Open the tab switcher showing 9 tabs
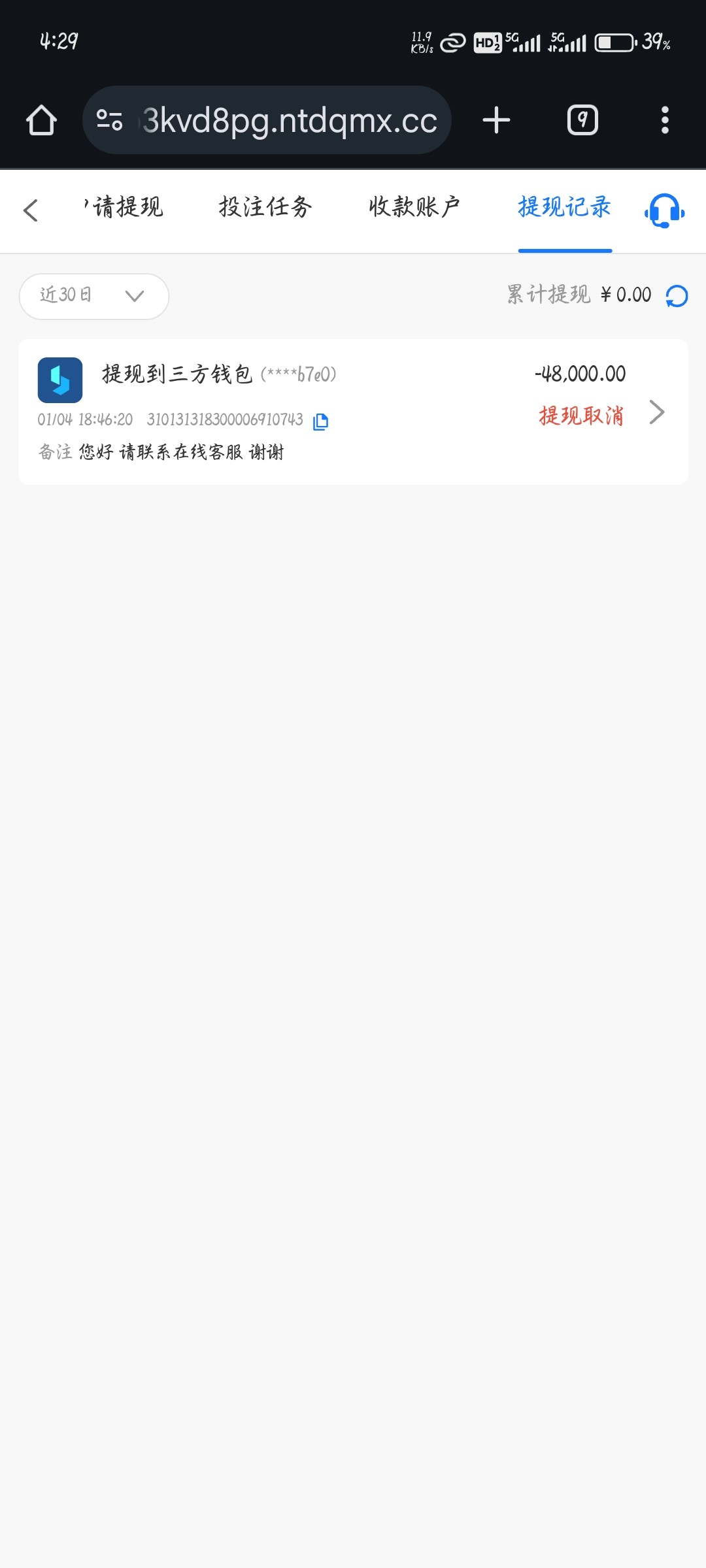706x1568 pixels. (x=582, y=120)
